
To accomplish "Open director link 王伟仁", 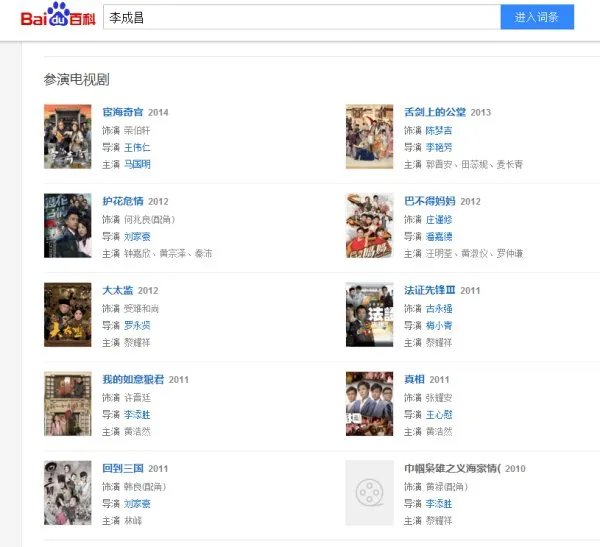I will pos(136,147).
